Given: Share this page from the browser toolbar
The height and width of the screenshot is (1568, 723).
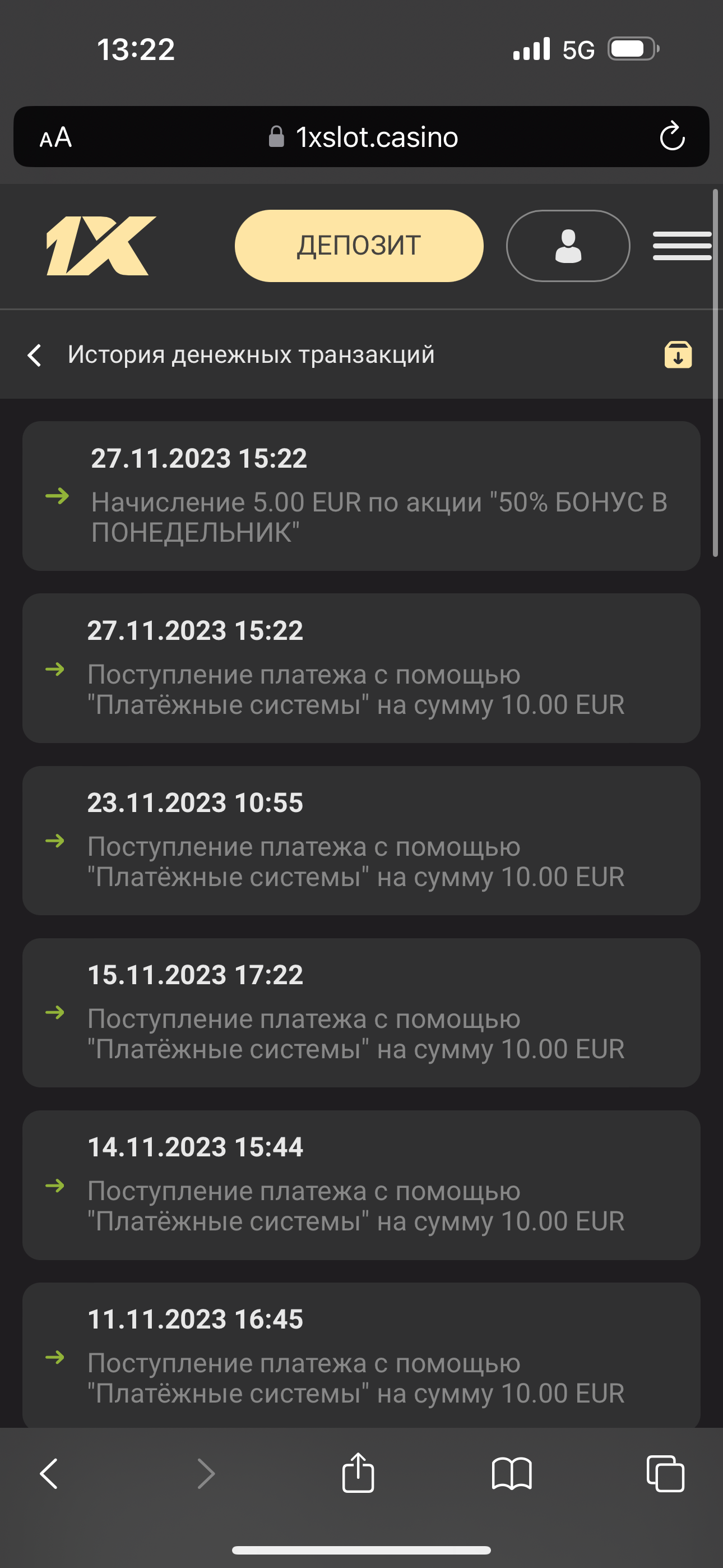Looking at the screenshot, I should click(x=358, y=1473).
